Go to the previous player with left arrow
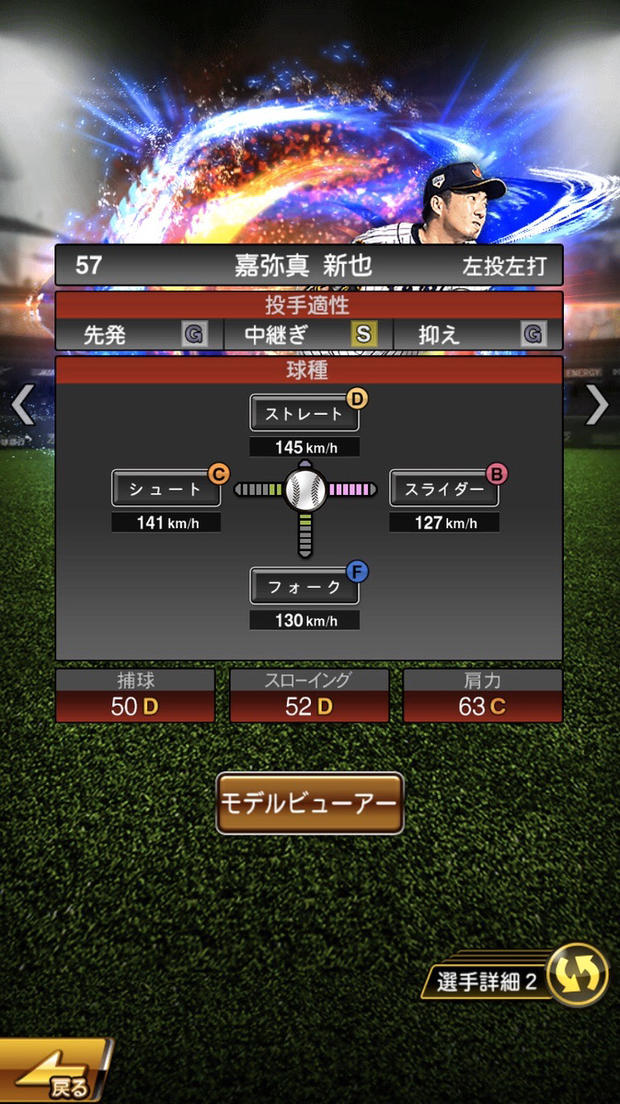This screenshot has width=620, height=1104. [x=22, y=405]
